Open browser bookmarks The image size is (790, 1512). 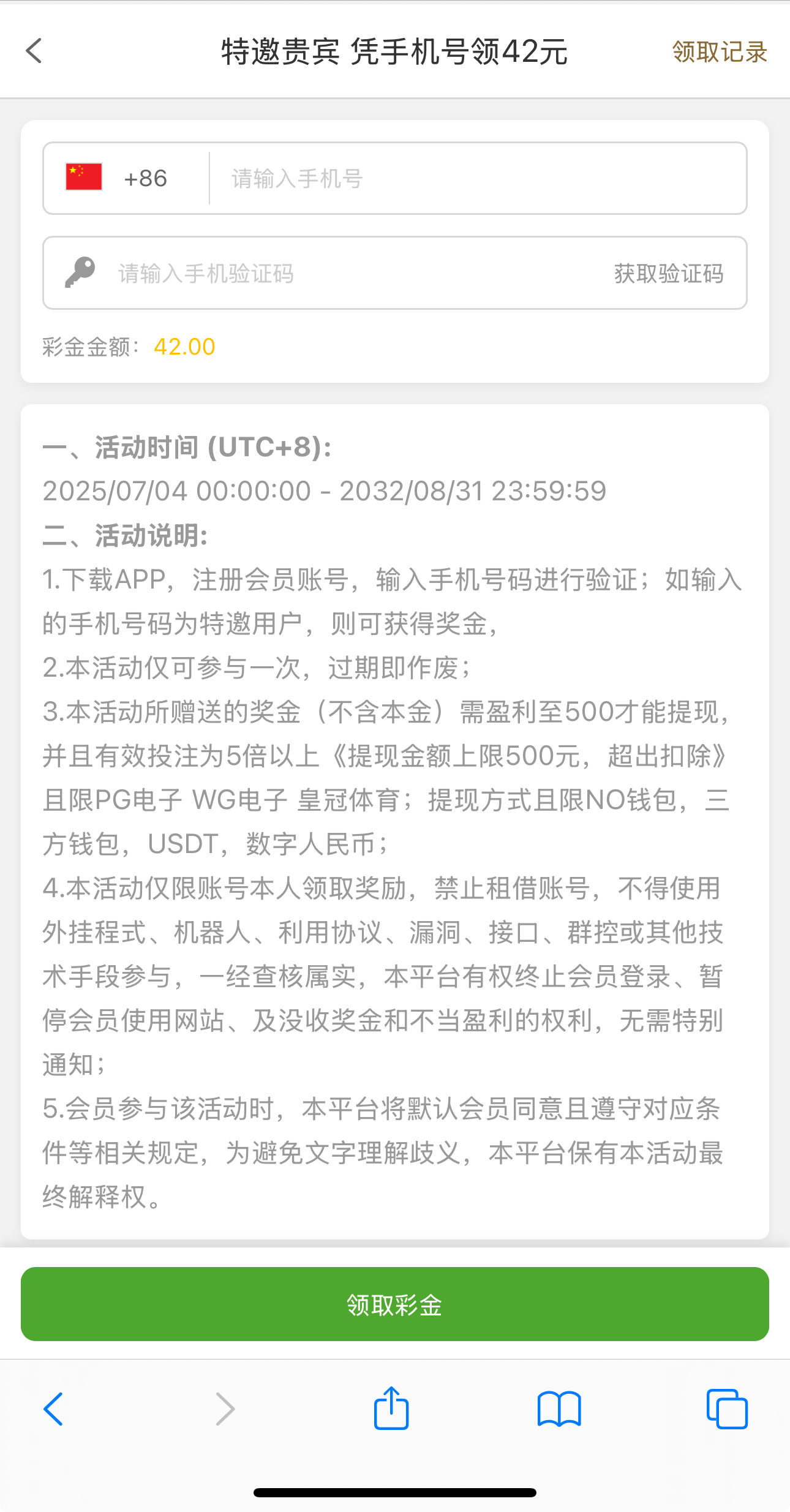[x=559, y=1409]
